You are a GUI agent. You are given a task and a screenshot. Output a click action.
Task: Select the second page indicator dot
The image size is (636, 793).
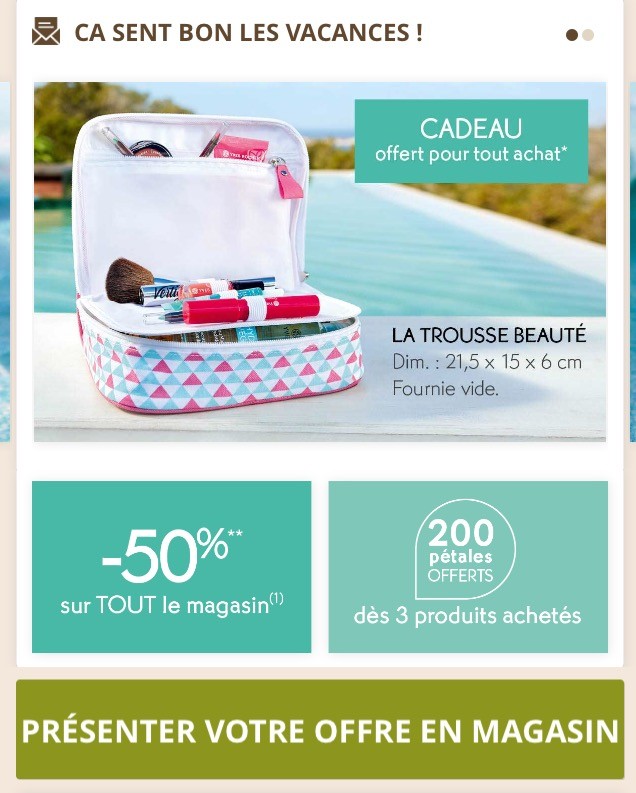[588, 35]
